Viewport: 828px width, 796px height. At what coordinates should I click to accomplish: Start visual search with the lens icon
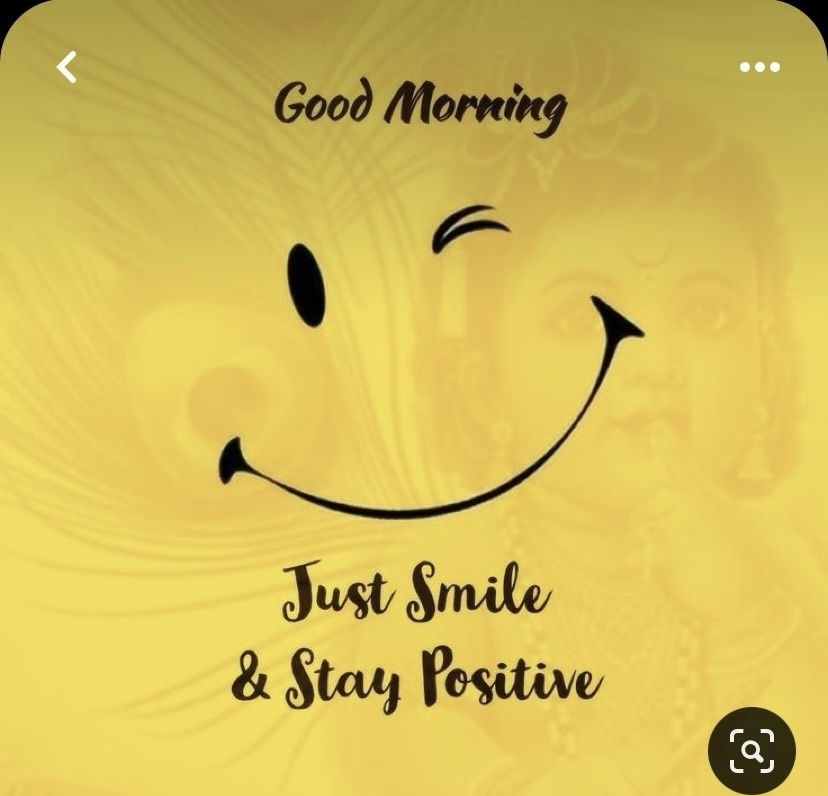click(751, 751)
